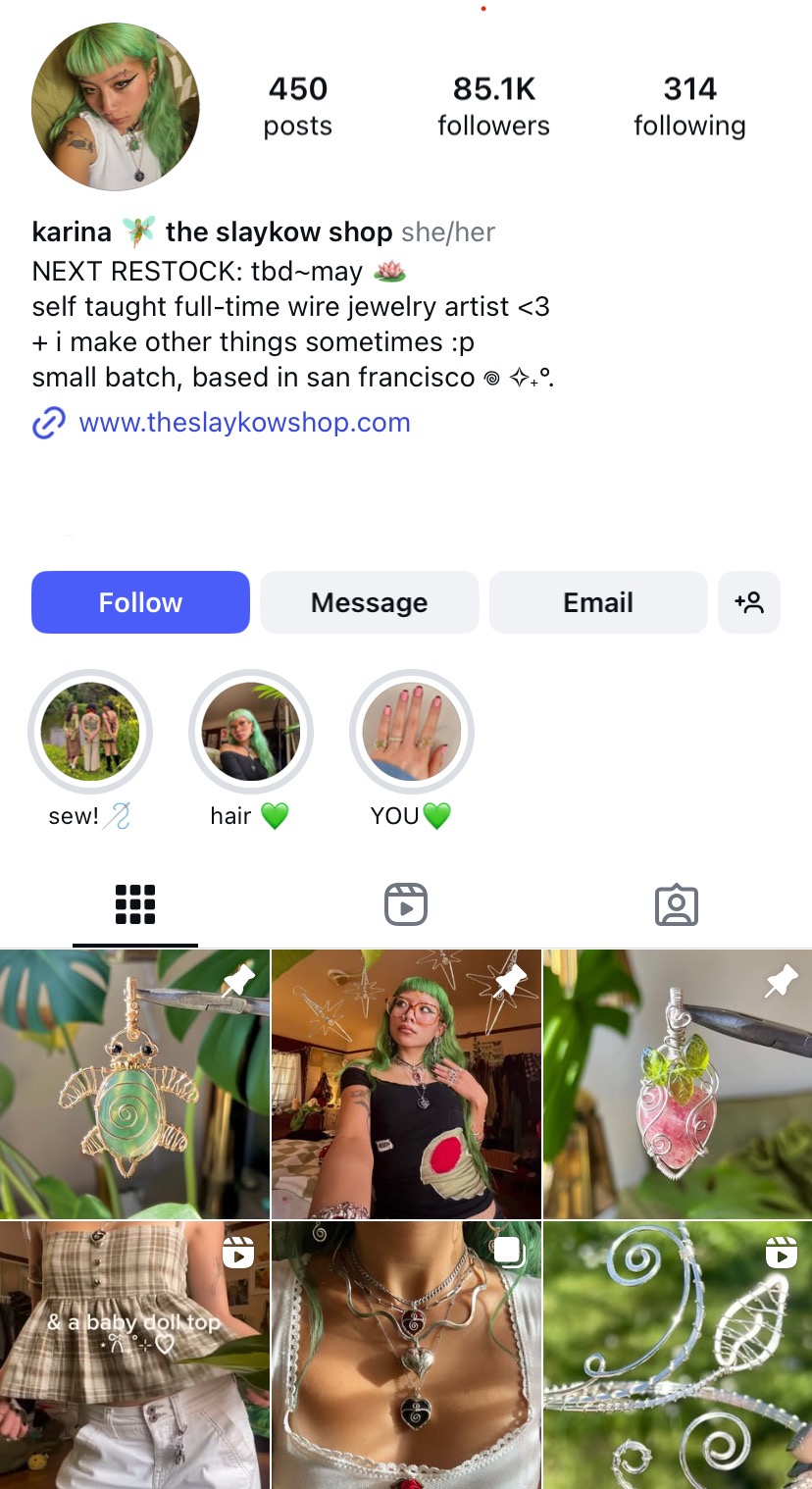Open the pinned wire turtle pendant post
Viewport: 812px width, 1489px height.
click(x=134, y=1084)
